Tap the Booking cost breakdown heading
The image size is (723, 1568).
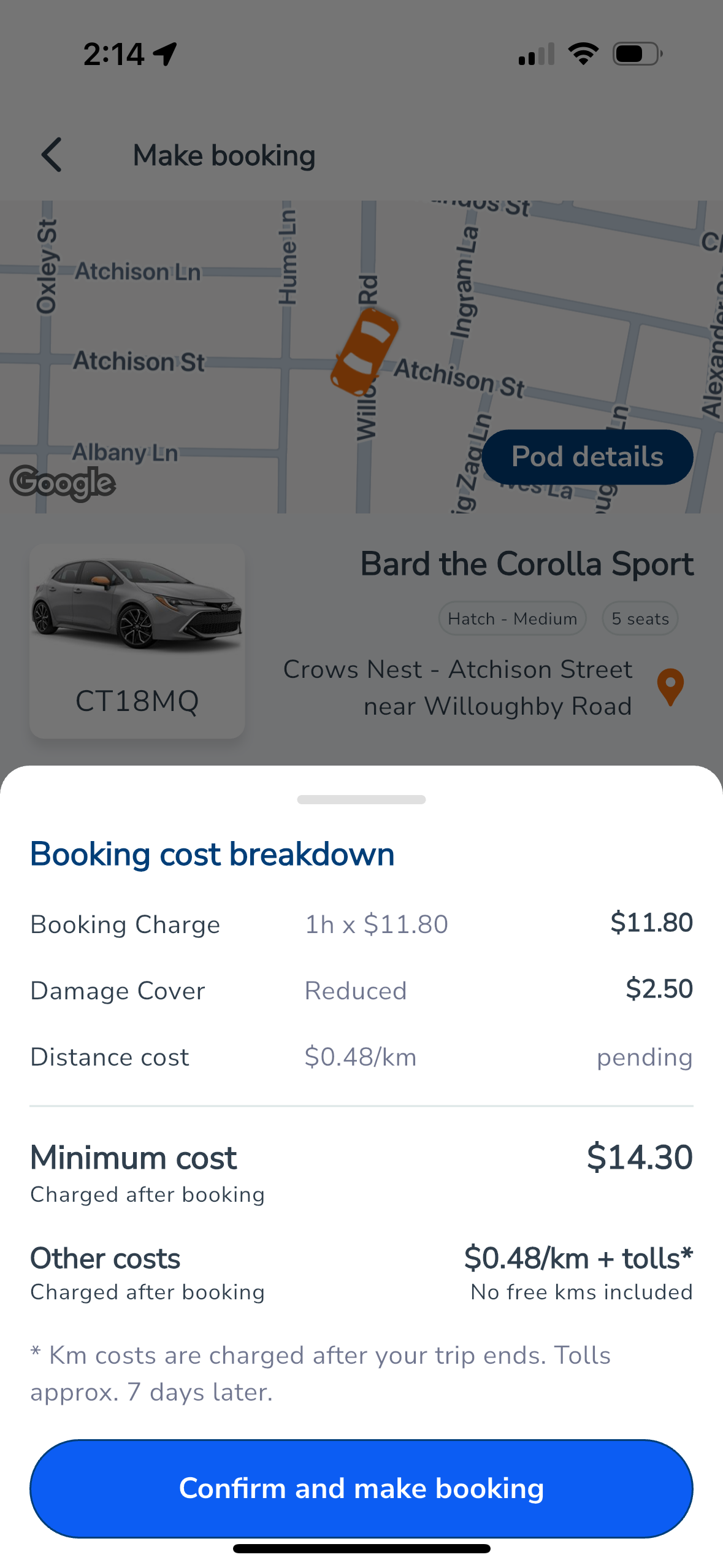[x=212, y=853]
